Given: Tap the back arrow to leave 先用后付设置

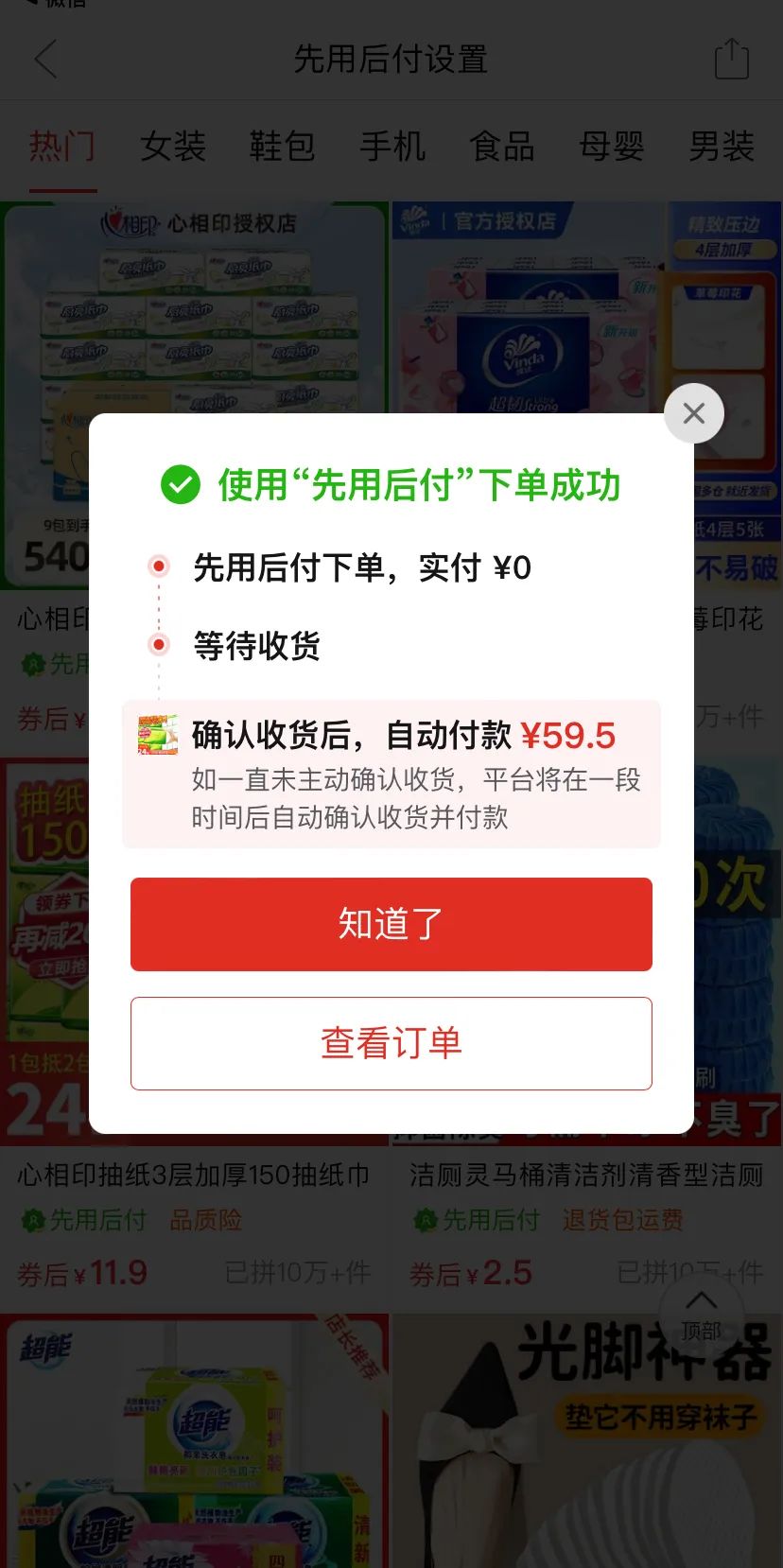Looking at the screenshot, I should [x=45, y=59].
